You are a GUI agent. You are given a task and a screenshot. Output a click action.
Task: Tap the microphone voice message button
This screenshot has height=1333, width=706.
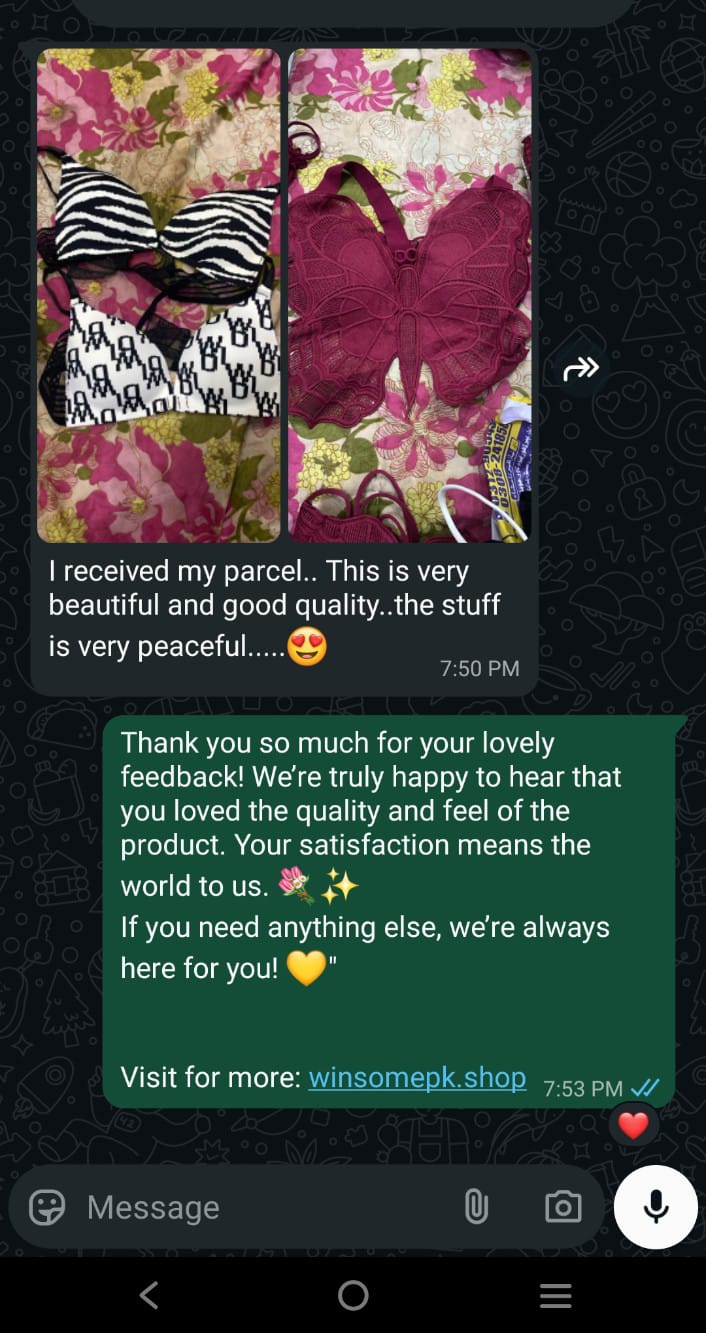[x=656, y=1207]
